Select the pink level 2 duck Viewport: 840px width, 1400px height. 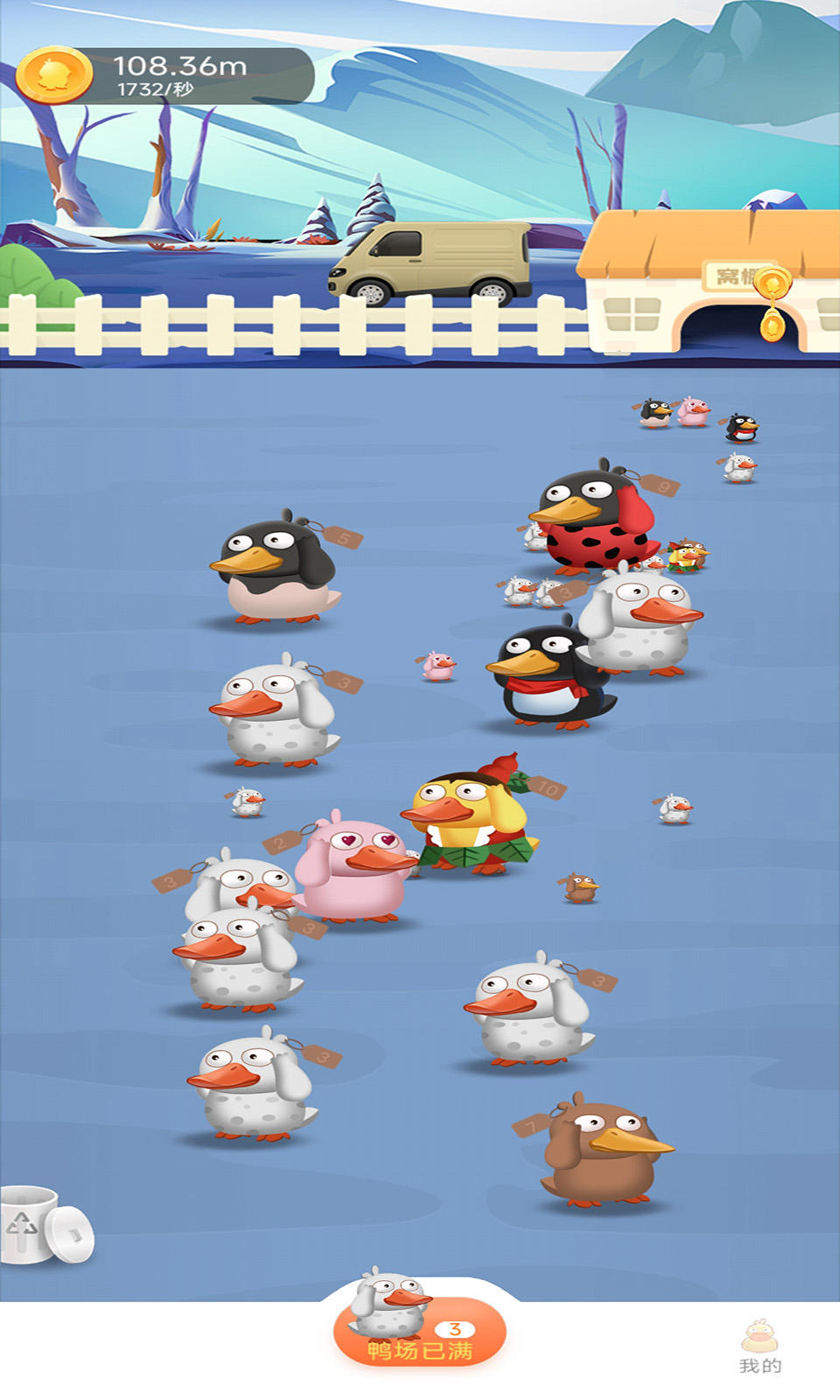[353, 869]
